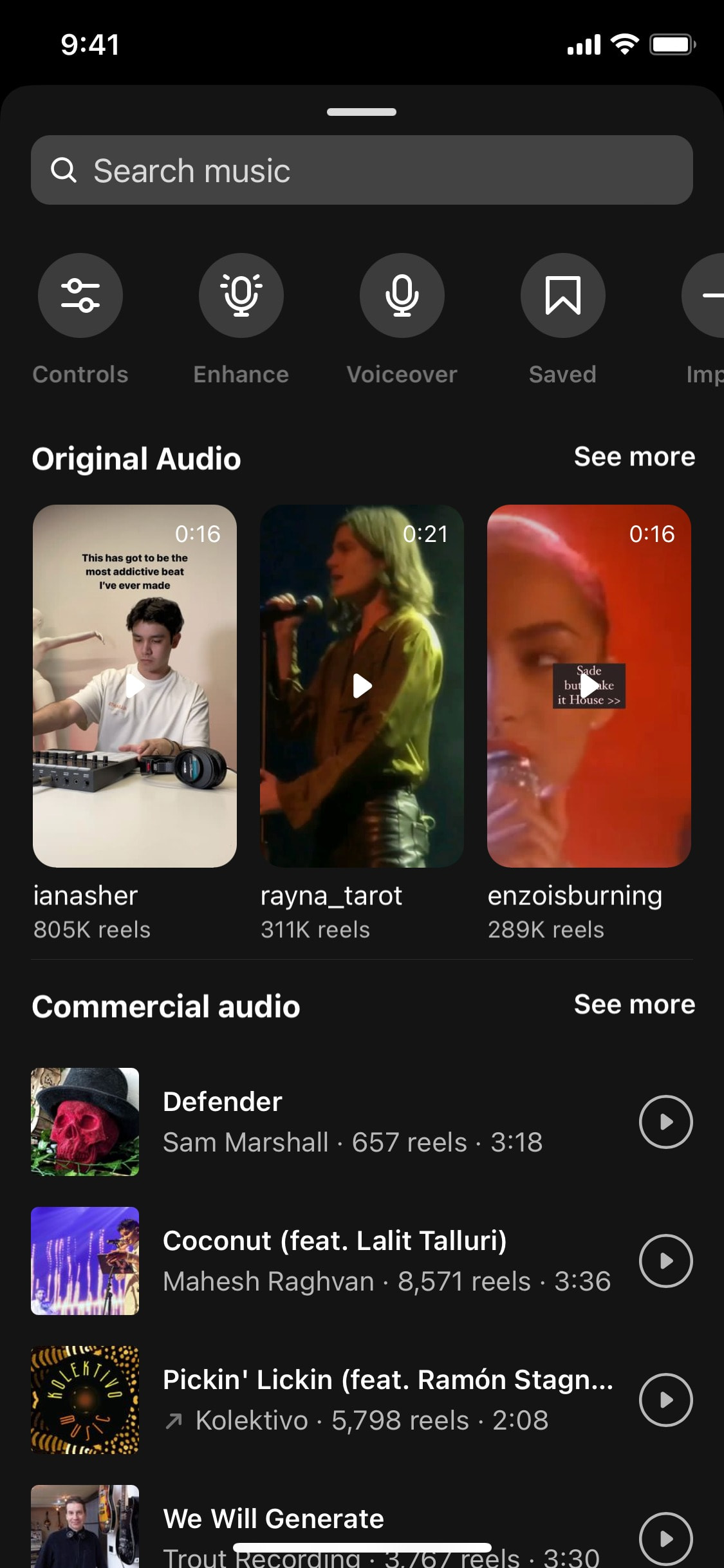Image resolution: width=724 pixels, height=1568 pixels.
Task: Select the track Defender by Sam Marshall
Action: pyautogui.click(x=322, y=1122)
